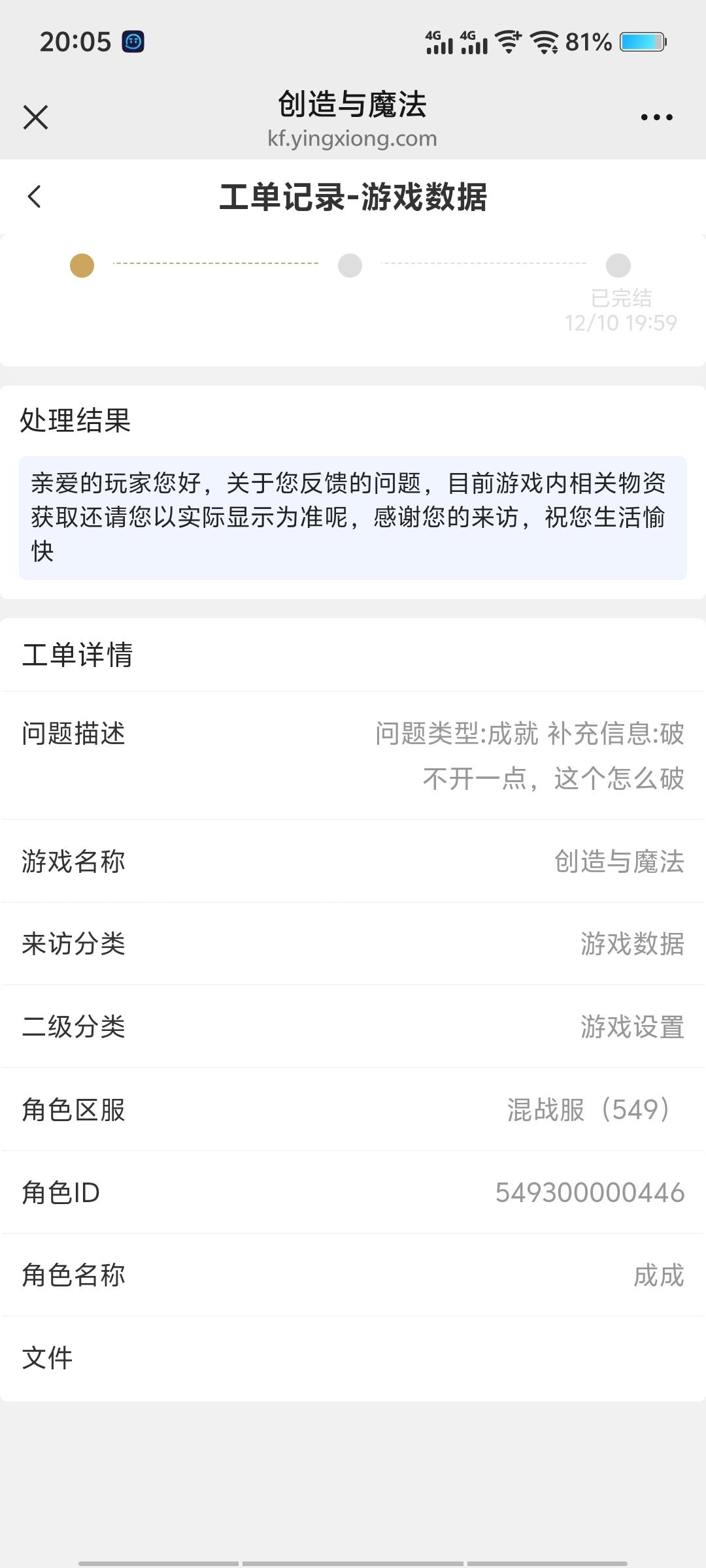Tap the blue app icon next to the clock
Screen dimensions: 706x1568
[133, 41]
